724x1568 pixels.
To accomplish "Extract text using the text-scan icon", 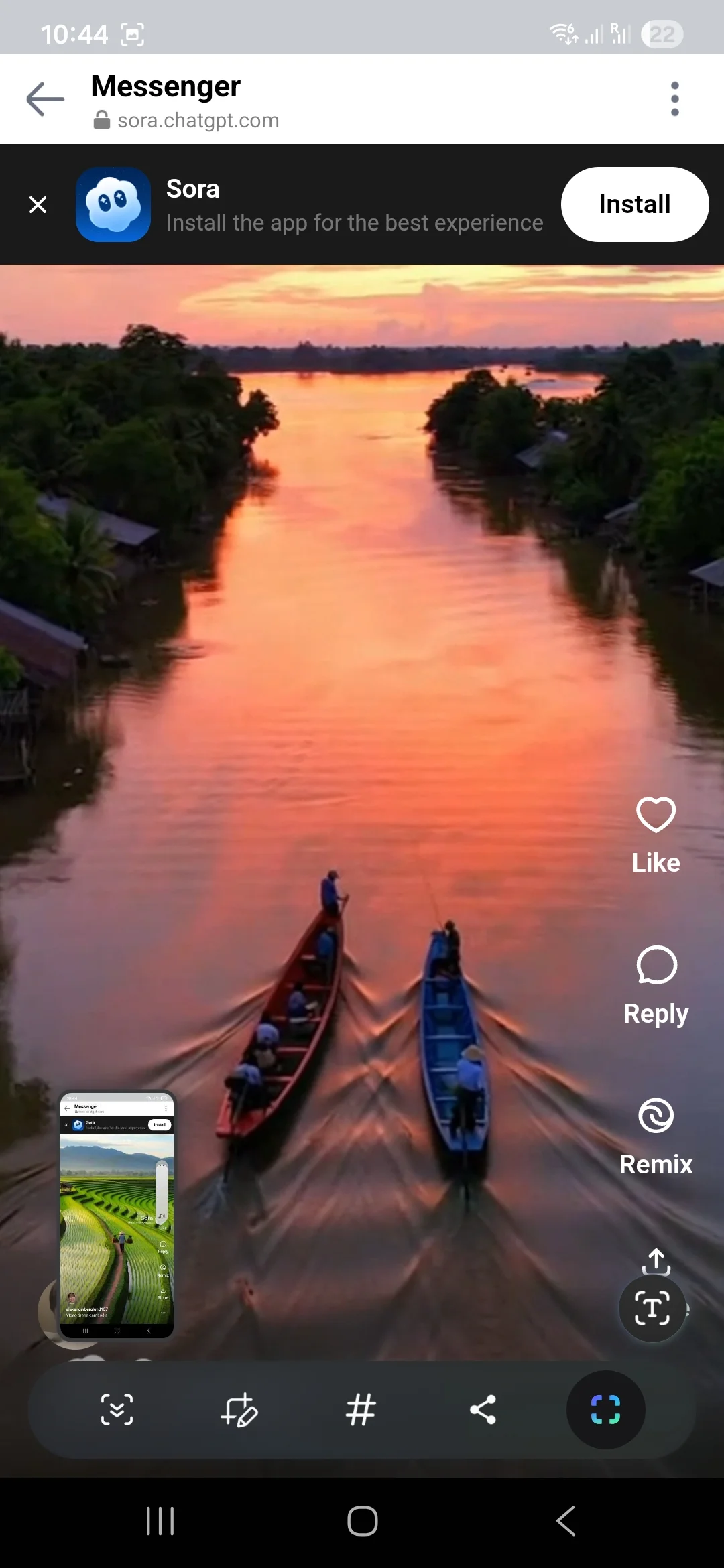I will [x=652, y=1308].
